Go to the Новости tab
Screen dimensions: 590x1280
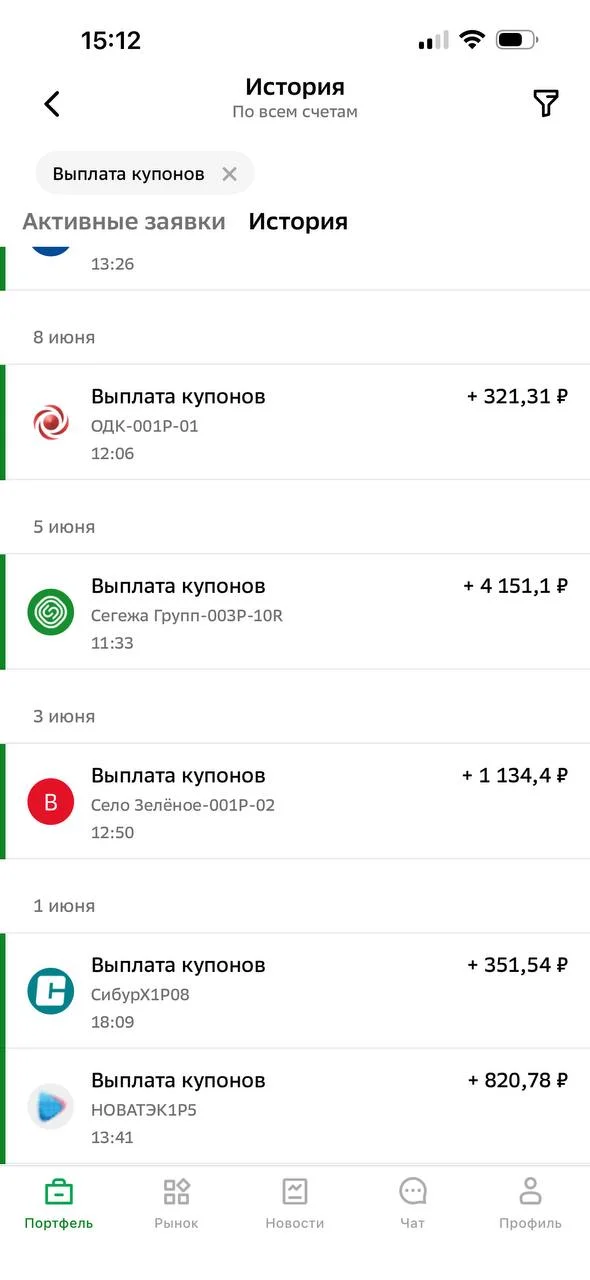point(295,1203)
